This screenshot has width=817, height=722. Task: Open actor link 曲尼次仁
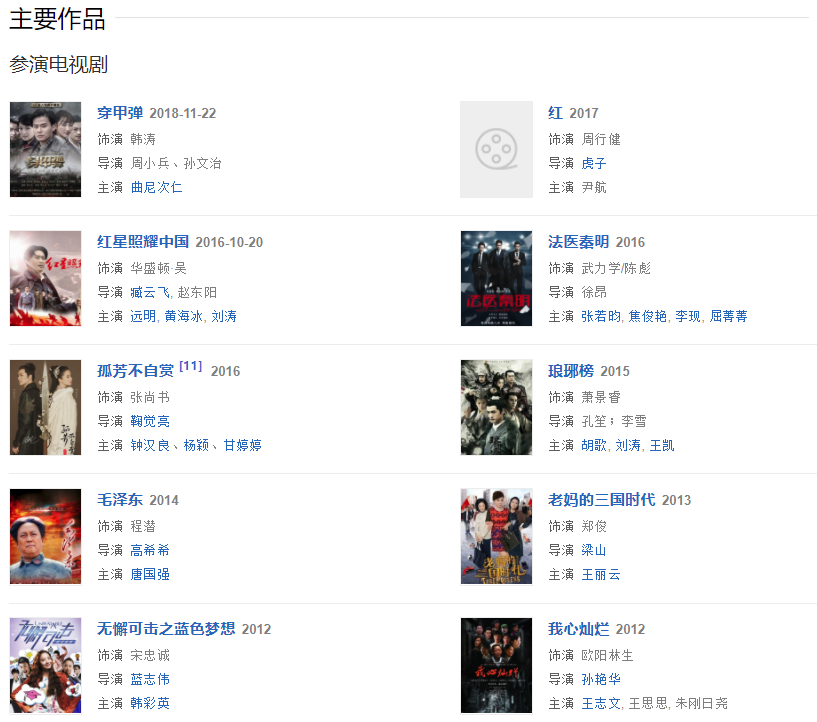coord(156,187)
